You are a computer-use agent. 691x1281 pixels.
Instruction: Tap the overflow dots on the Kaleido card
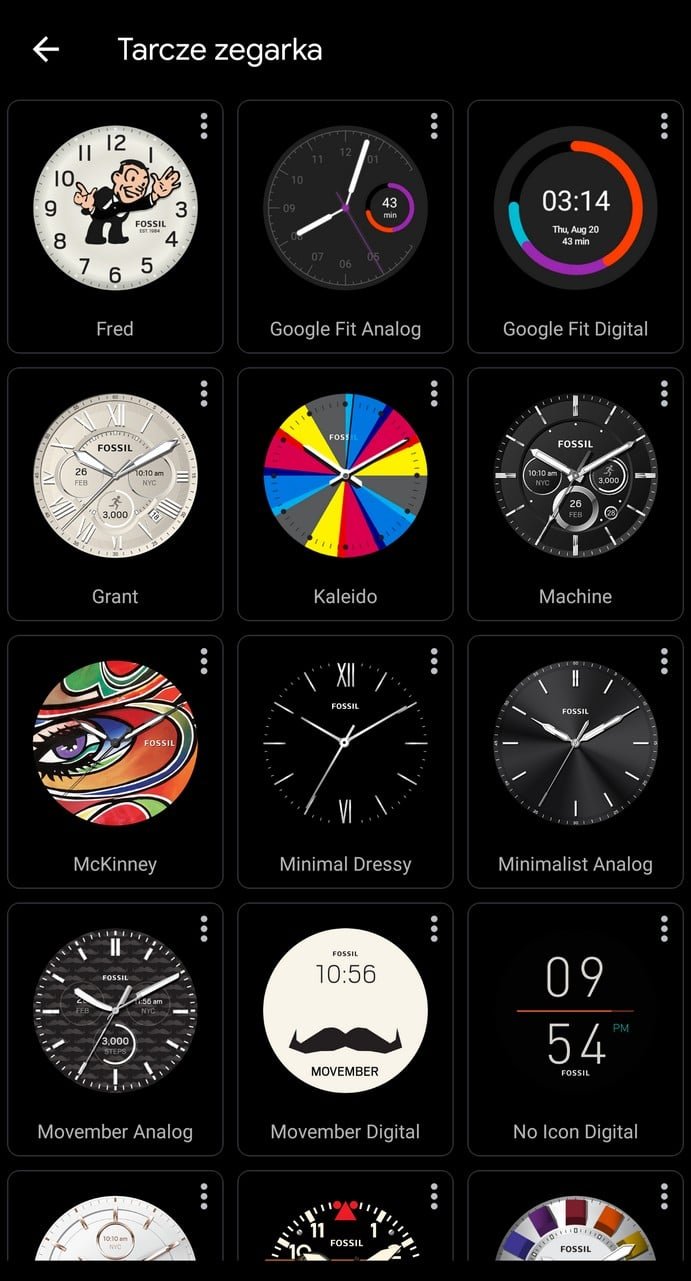(x=434, y=394)
